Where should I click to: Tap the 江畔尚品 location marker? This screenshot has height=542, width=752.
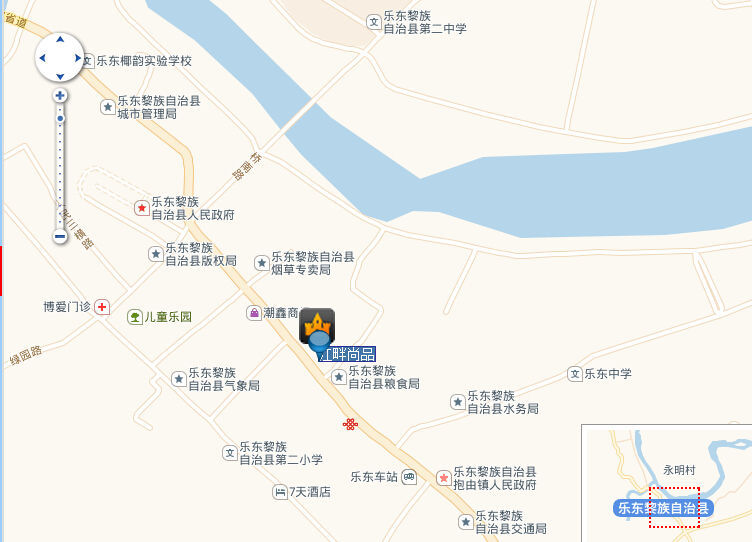point(317,328)
